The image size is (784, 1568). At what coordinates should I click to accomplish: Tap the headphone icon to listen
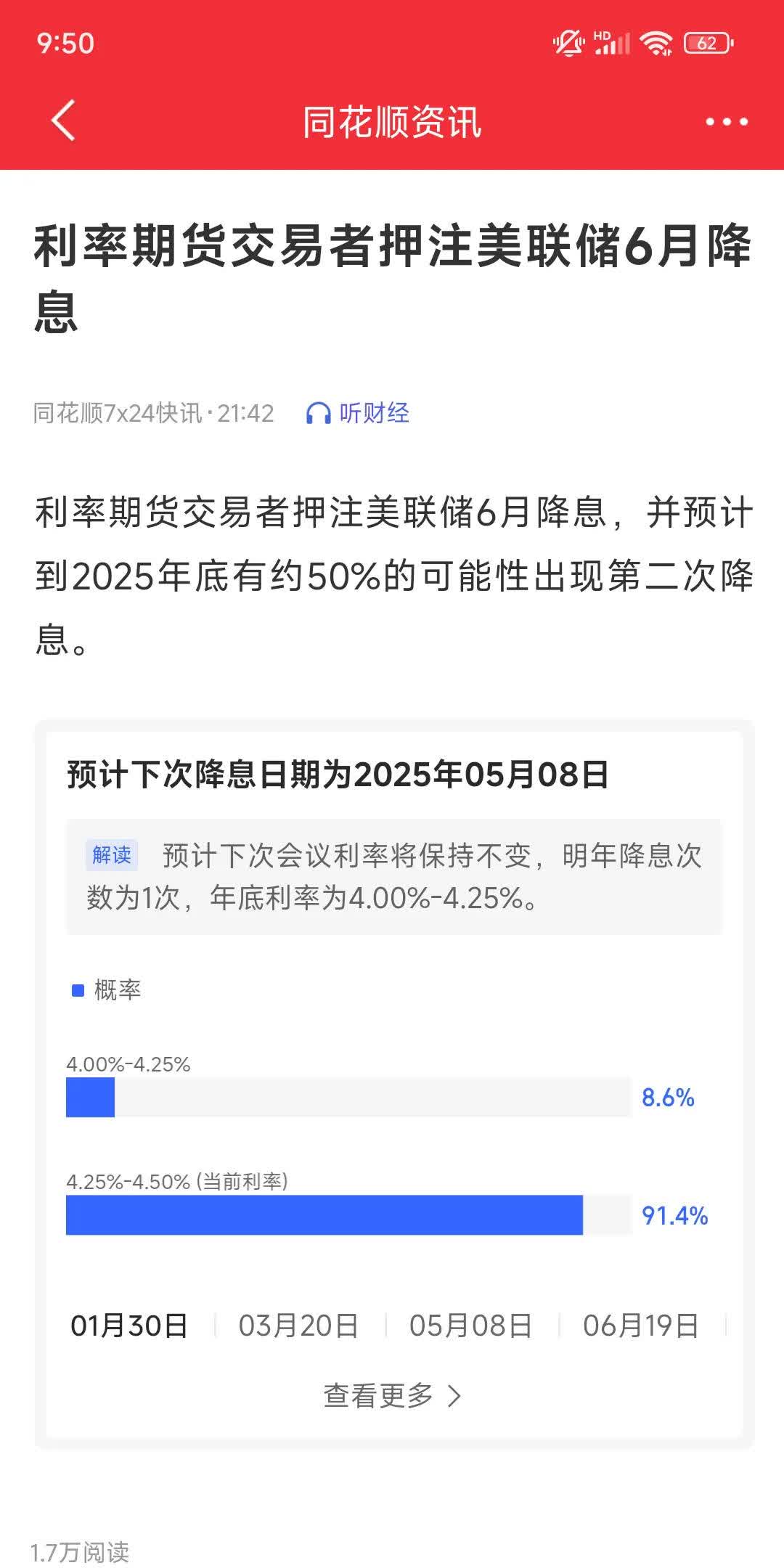[x=317, y=414]
